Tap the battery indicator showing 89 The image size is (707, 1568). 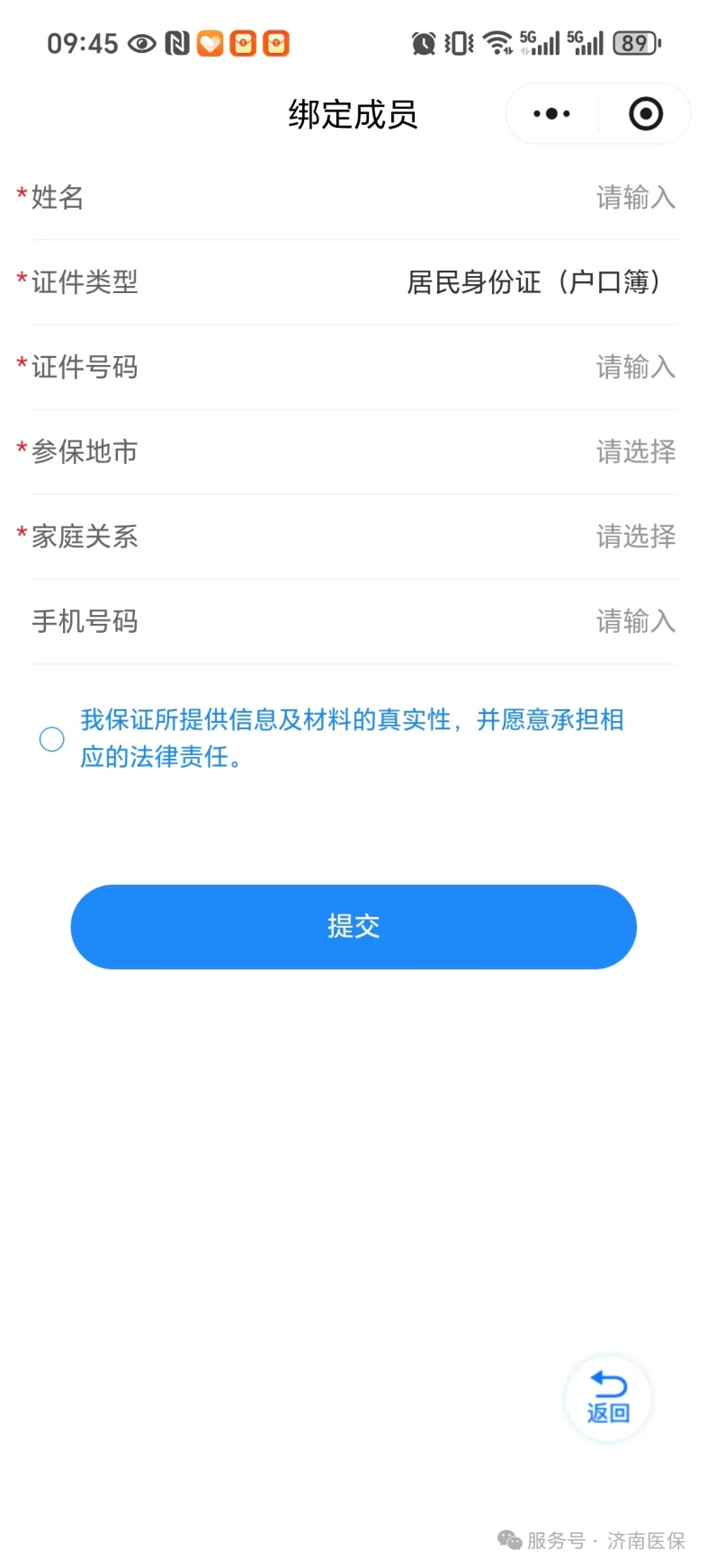[x=635, y=42]
